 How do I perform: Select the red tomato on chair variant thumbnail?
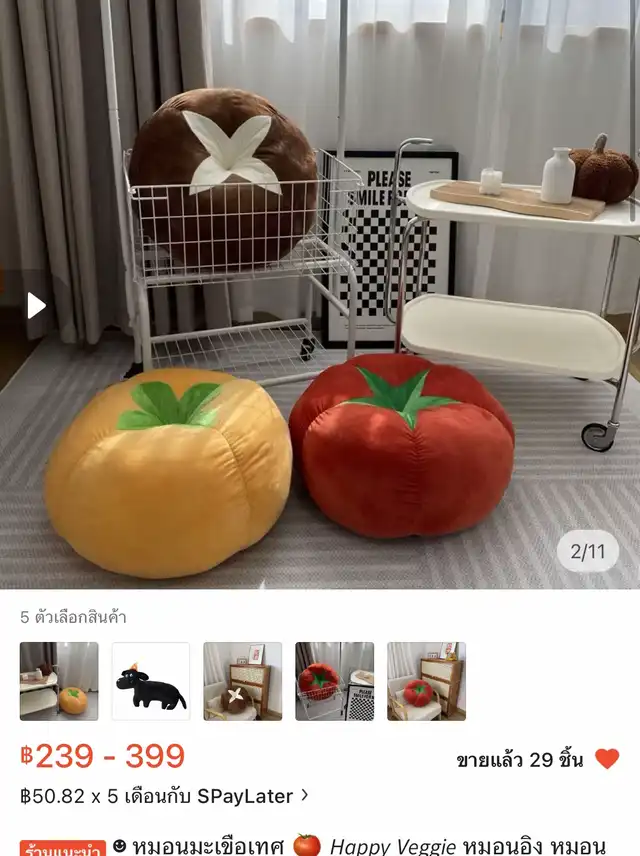[x=426, y=681]
